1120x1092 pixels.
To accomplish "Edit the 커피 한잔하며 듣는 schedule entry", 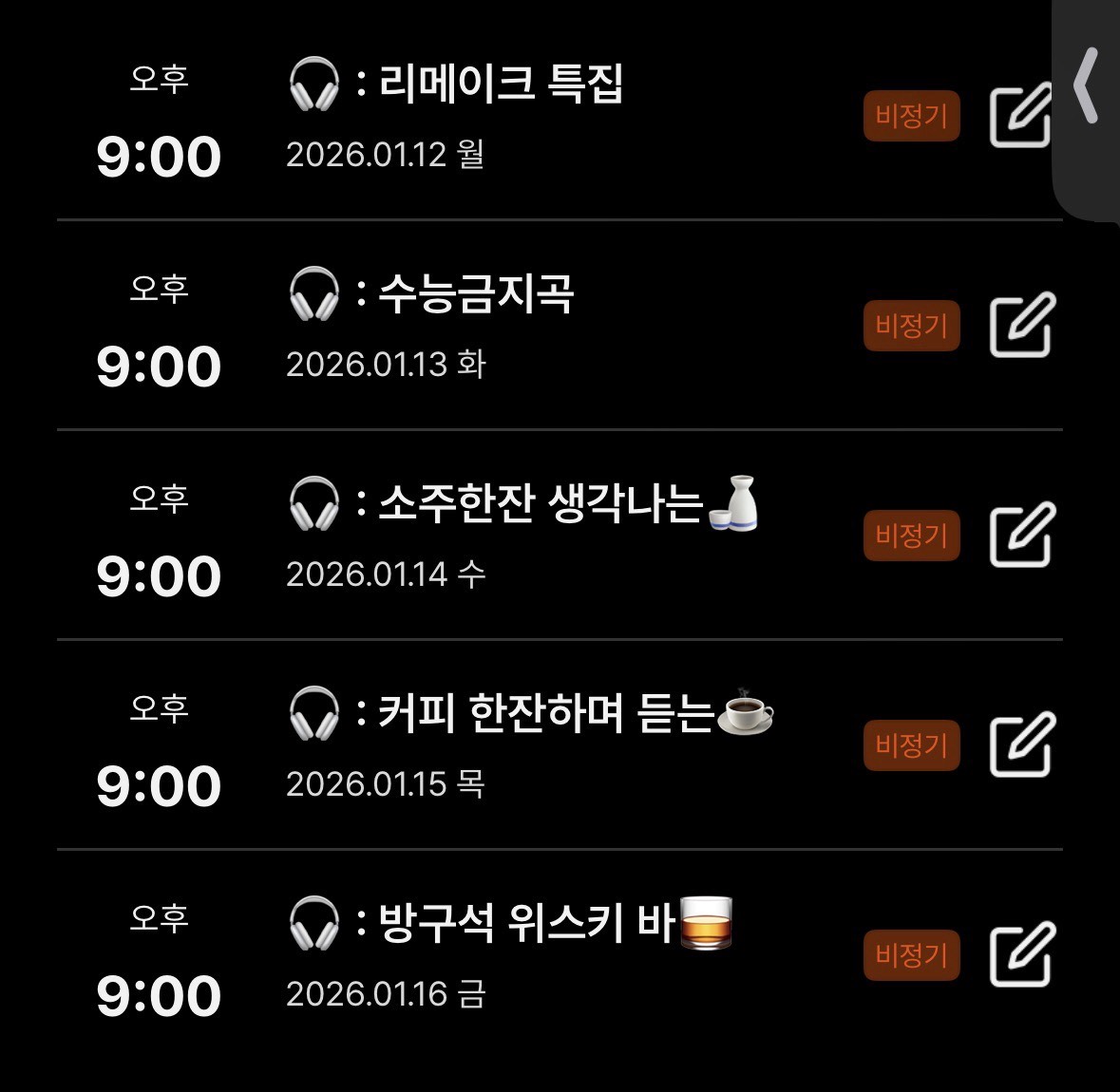I will (x=1022, y=745).
